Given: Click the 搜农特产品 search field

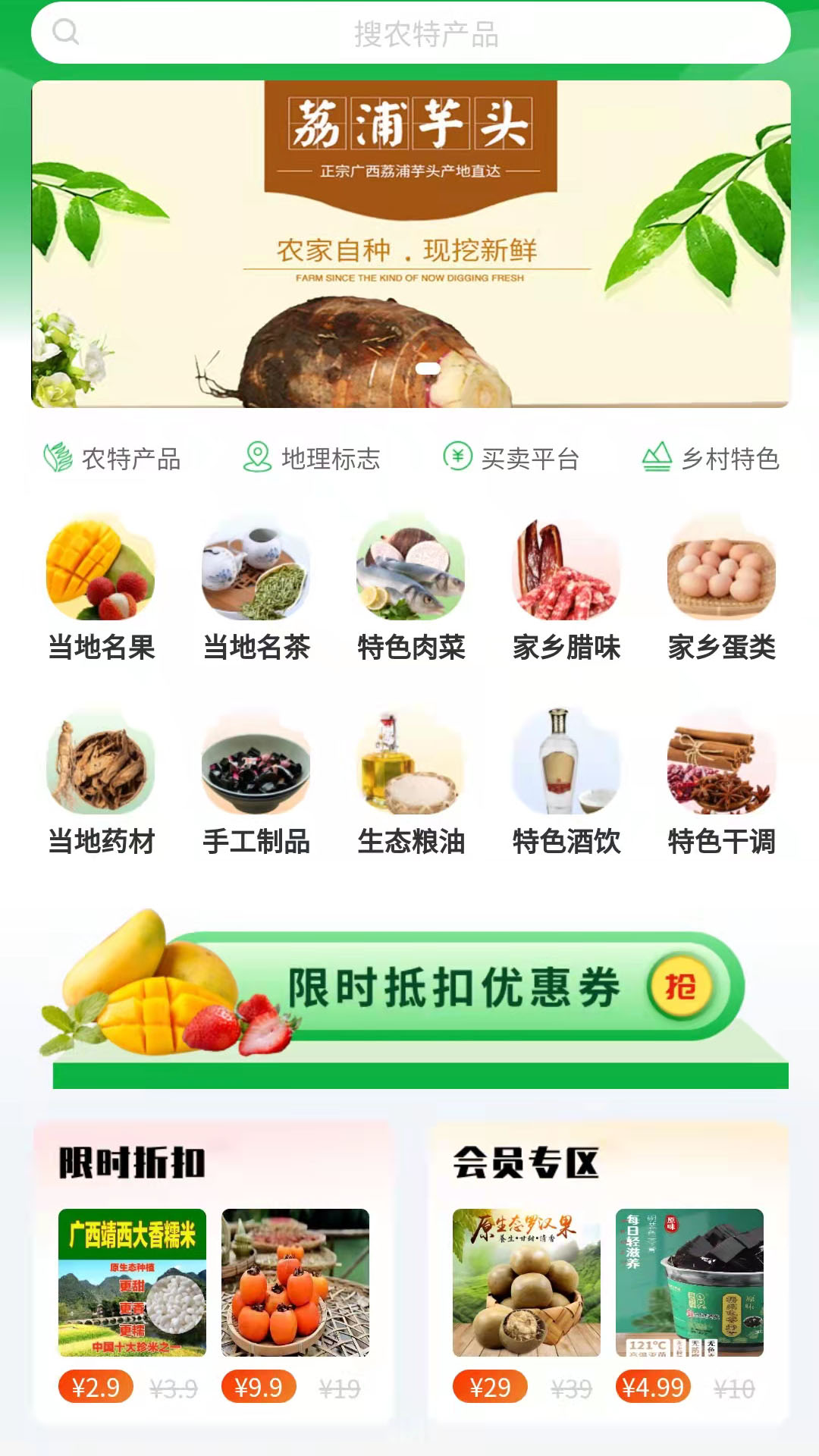Looking at the screenshot, I should pos(409,33).
